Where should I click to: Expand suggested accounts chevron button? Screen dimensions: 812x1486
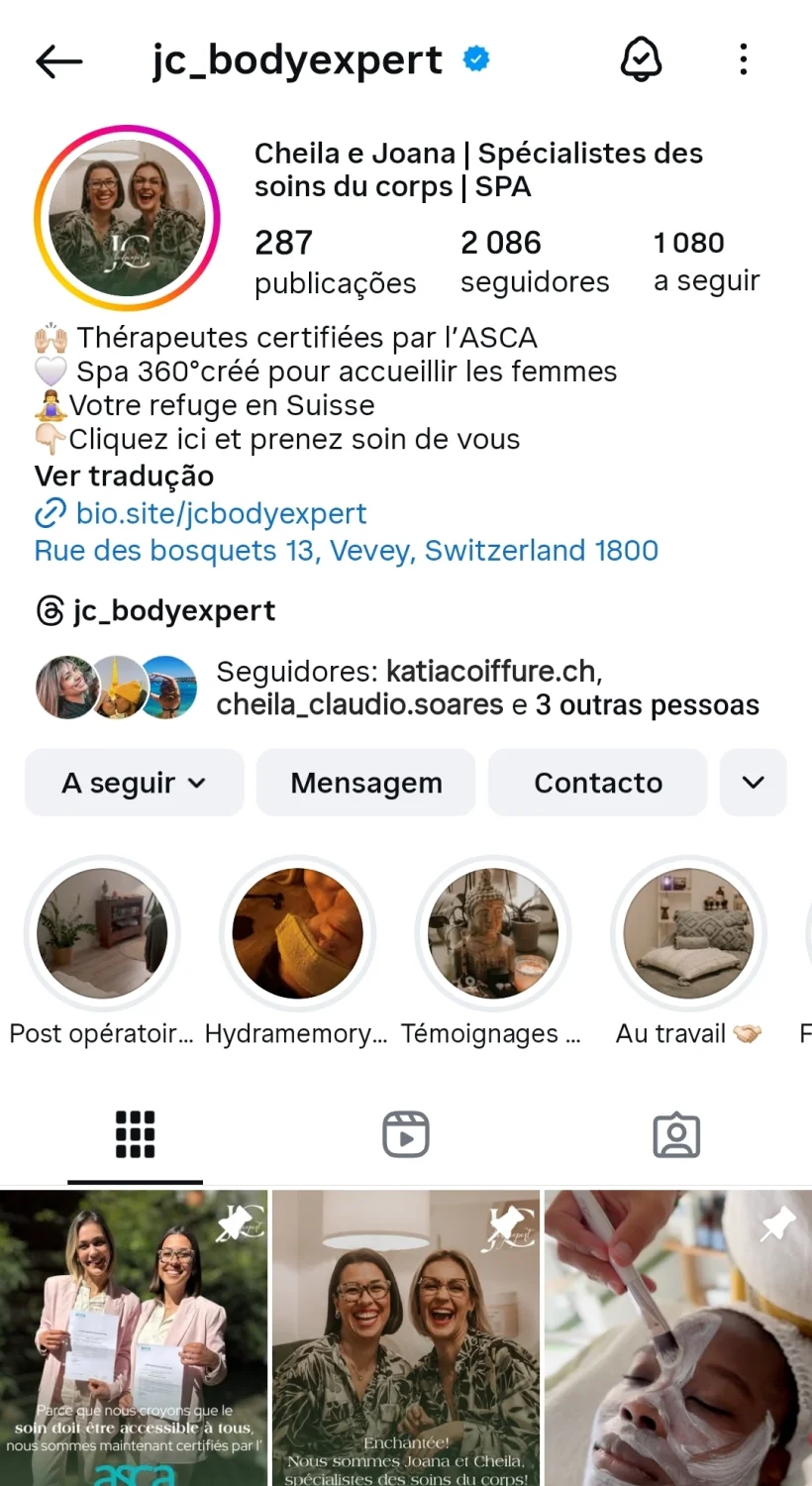(754, 783)
